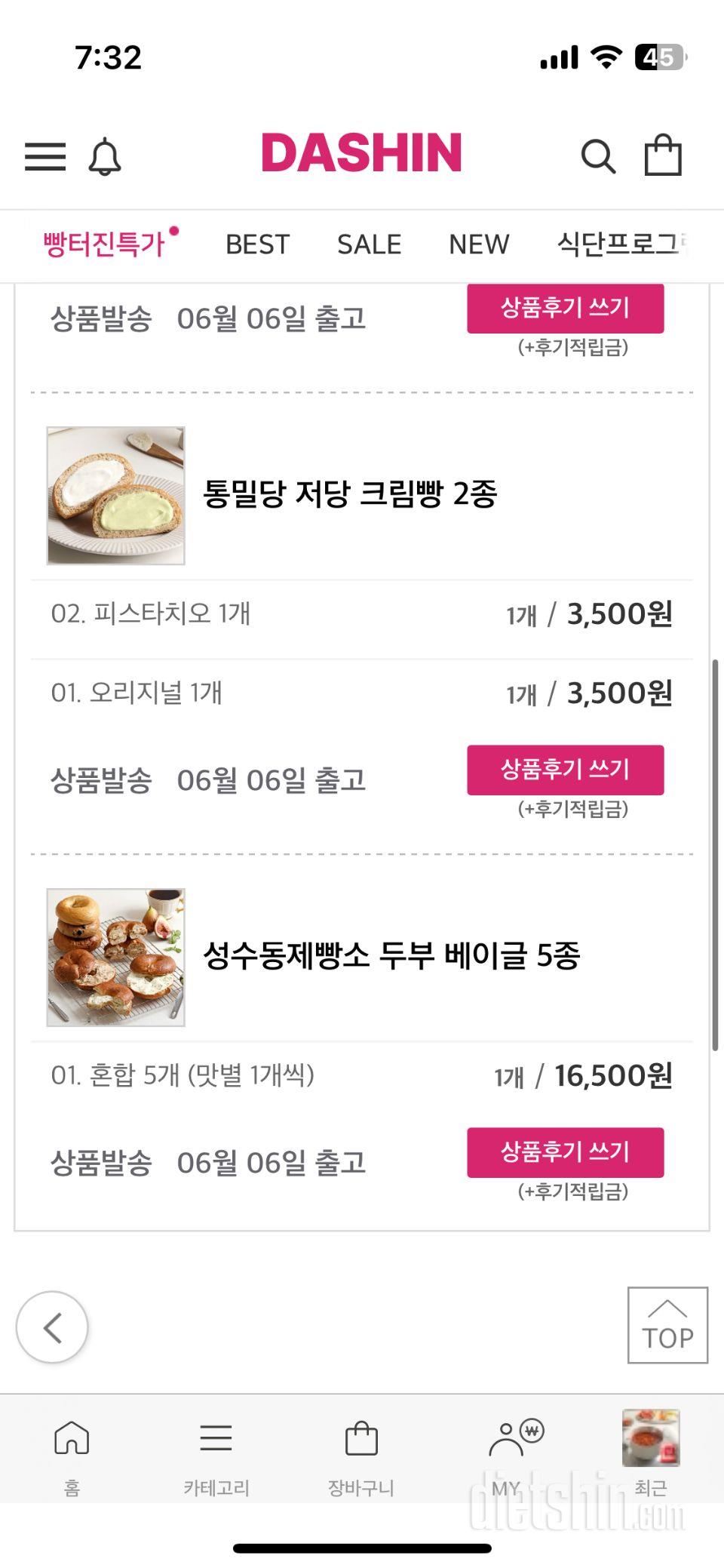The height and width of the screenshot is (1568, 724).
Task: Switch to the 빵터진특가 tab
Action: (x=105, y=244)
